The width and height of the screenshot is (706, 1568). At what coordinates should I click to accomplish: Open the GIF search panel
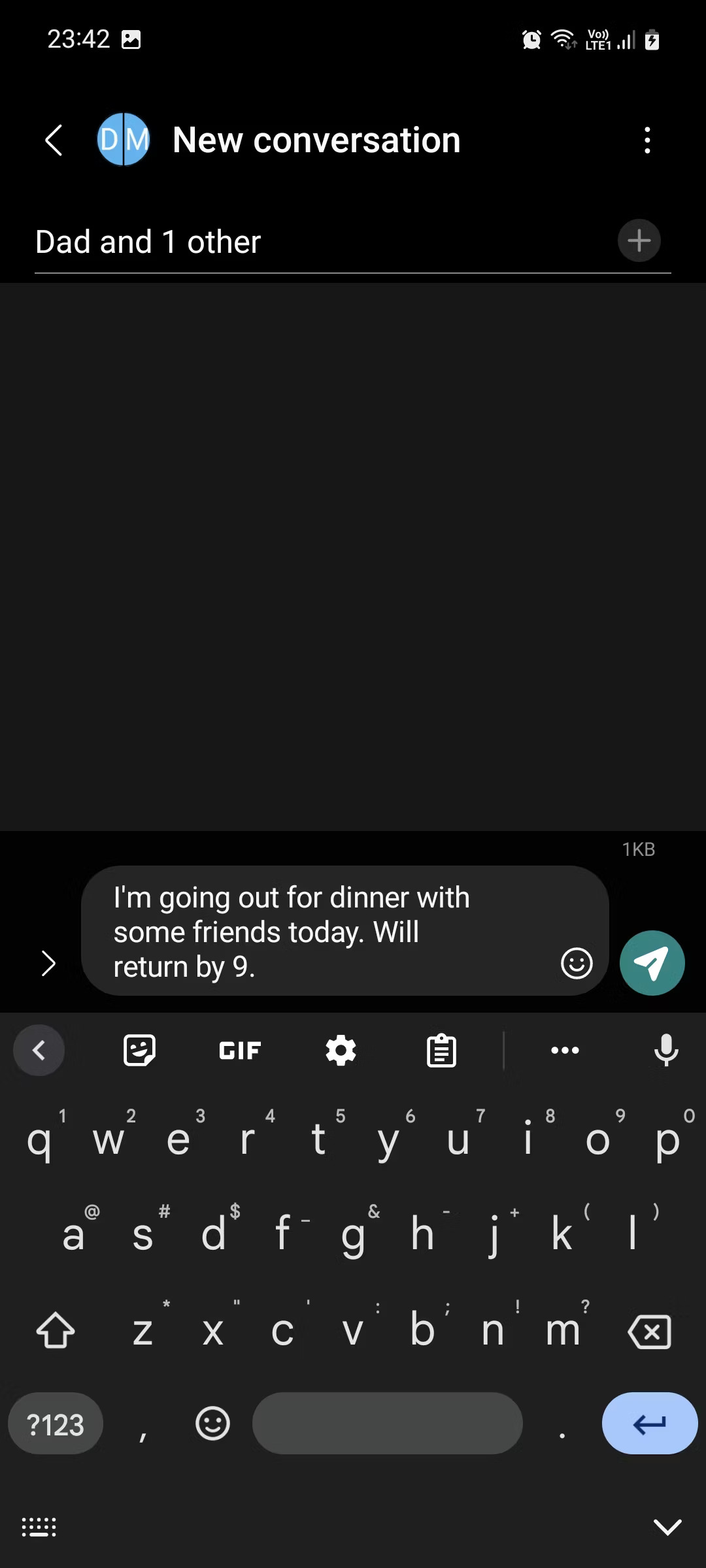coord(239,1050)
